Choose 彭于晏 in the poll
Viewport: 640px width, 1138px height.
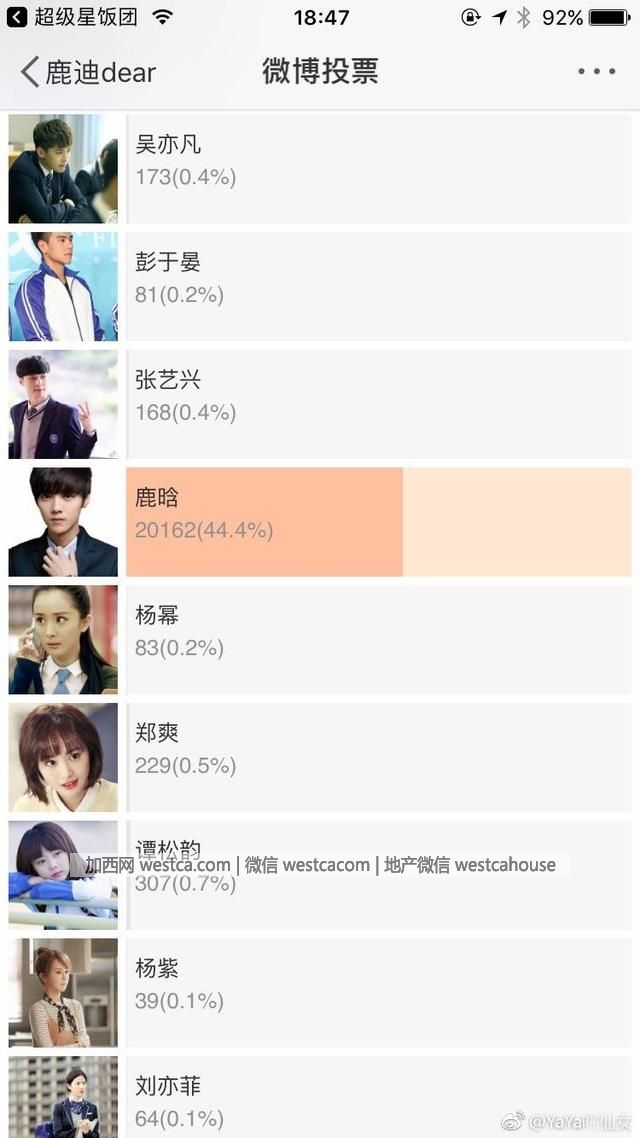(378, 286)
